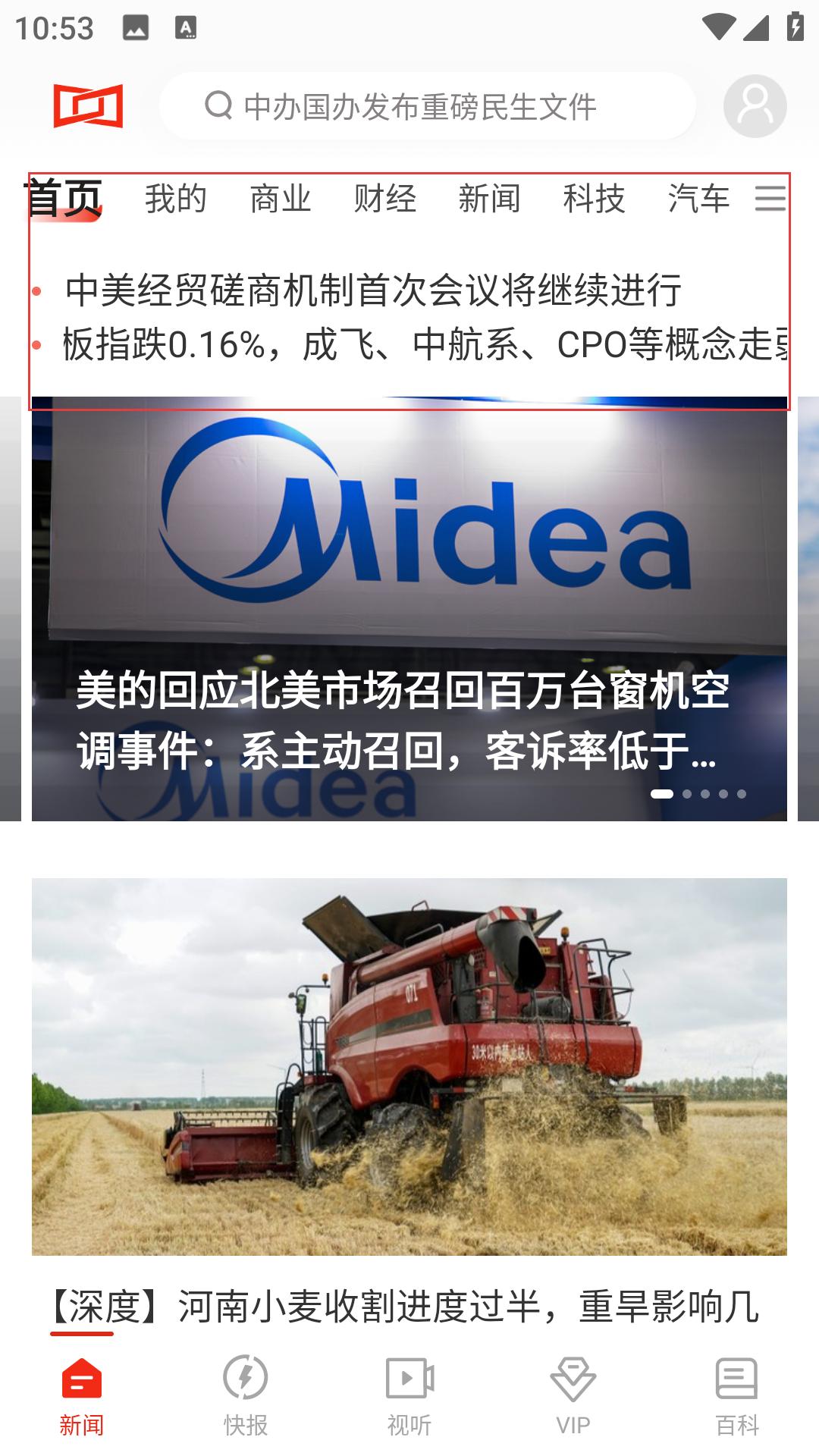Tap the 新闻 bottom tab
Image resolution: width=819 pixels, height=1456 pixels.
point(82,1395)
